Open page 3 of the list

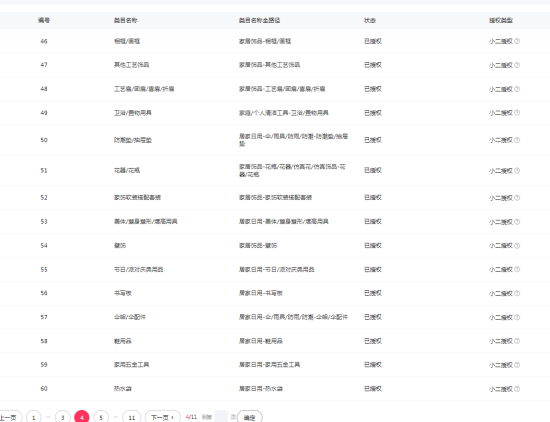click(x=63, y=417)
